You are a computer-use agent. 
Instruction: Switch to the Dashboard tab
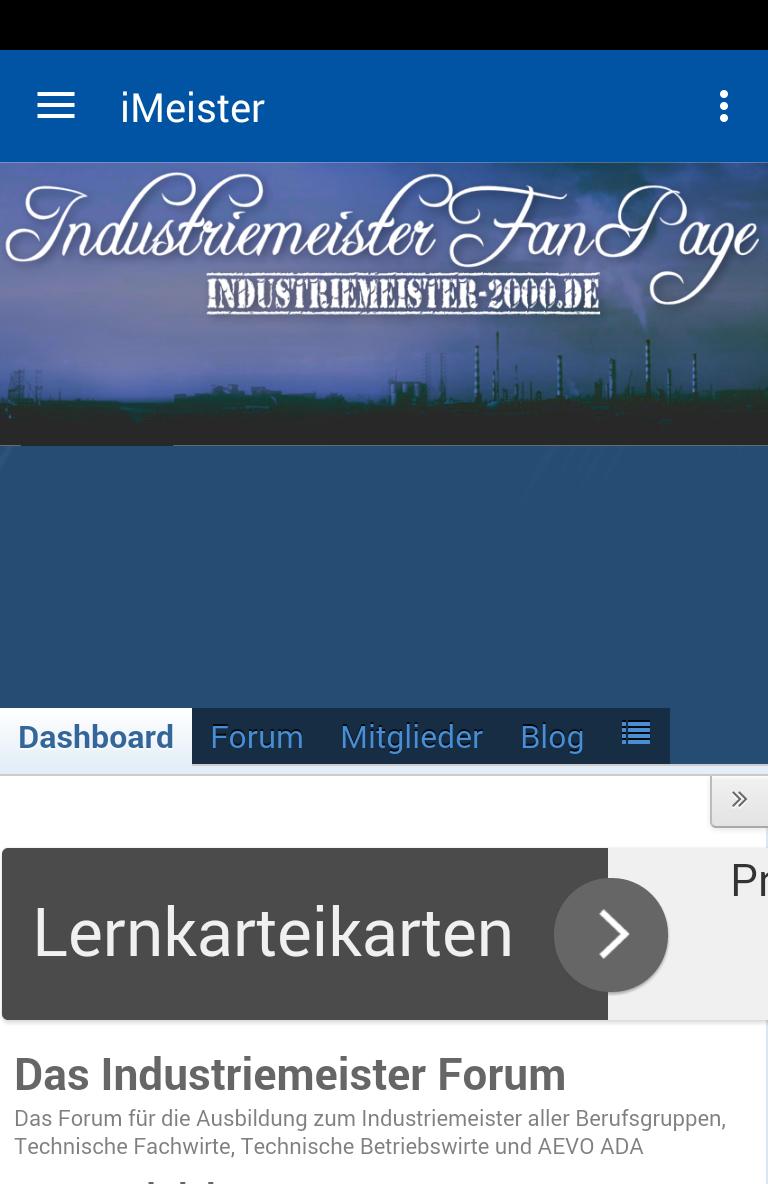(96, 737)
